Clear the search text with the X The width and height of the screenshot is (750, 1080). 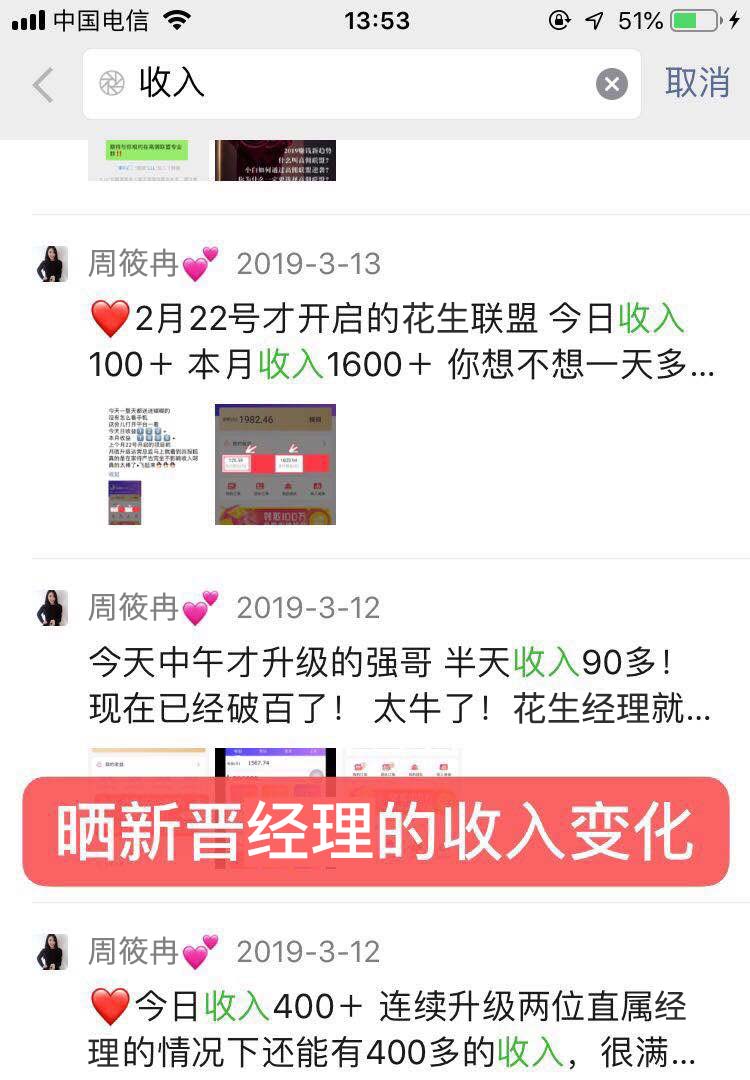(612, 84)
